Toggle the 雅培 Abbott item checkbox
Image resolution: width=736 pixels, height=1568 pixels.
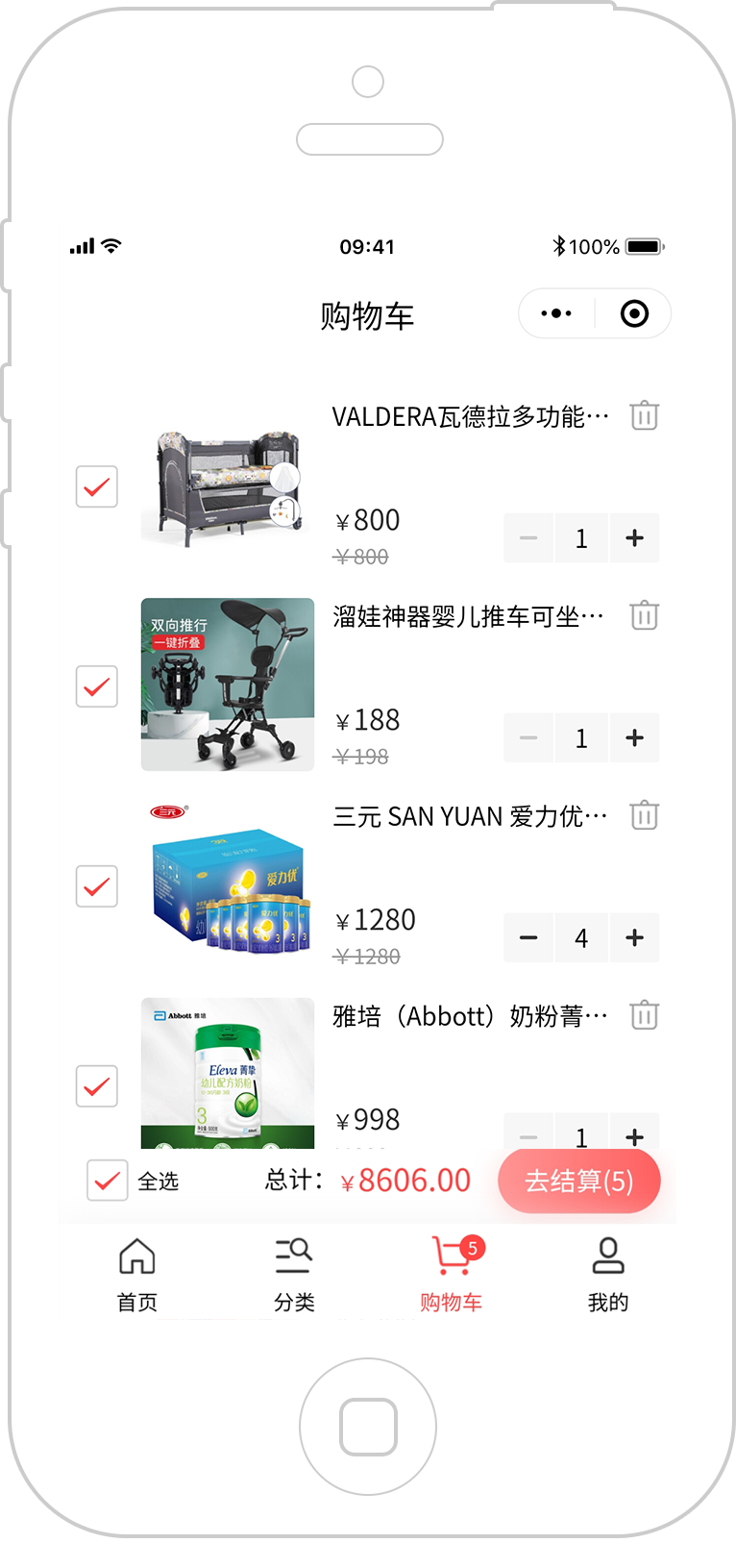97,1086
